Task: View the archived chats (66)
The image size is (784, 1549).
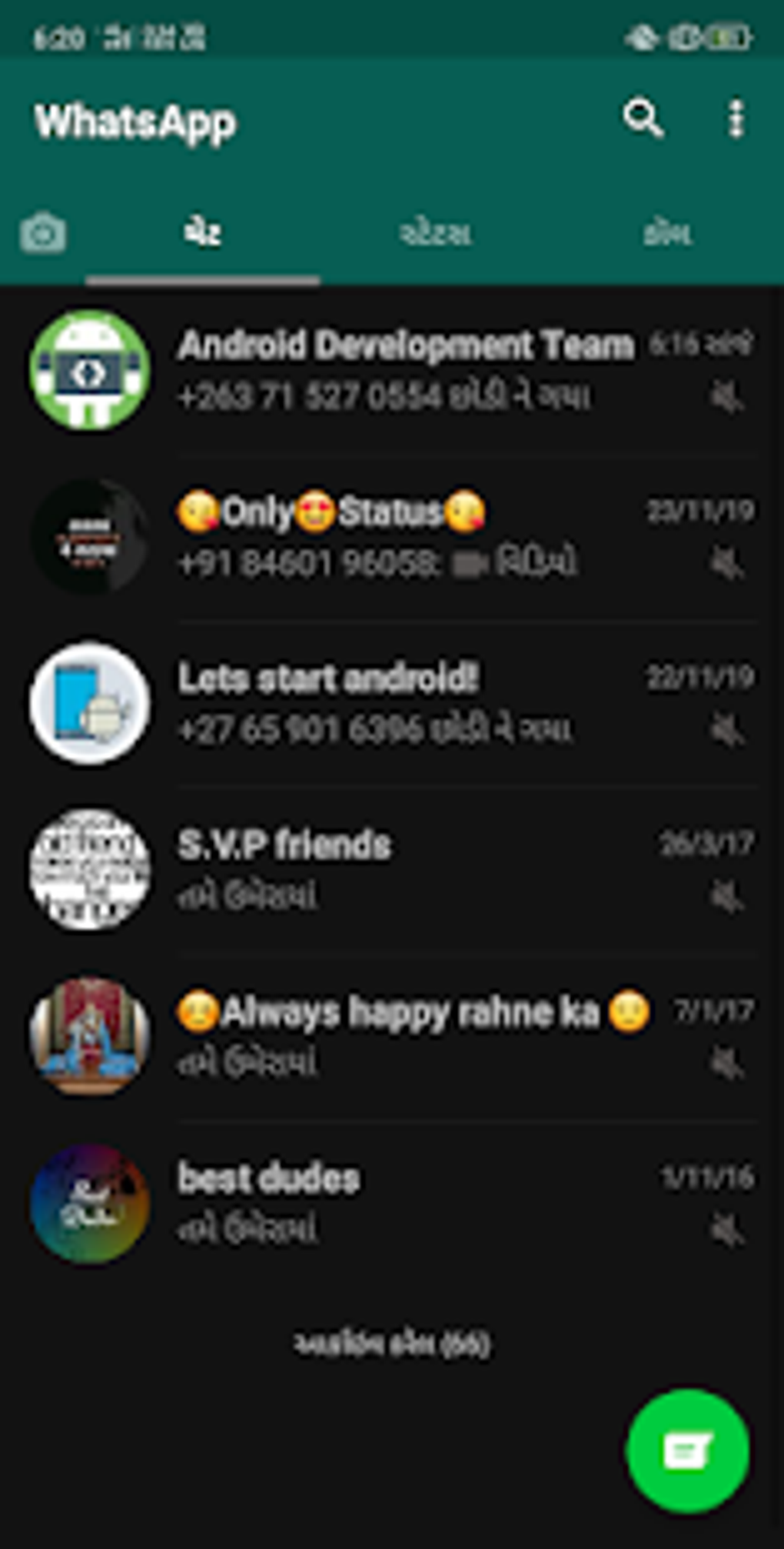Action: point(392,1344)
